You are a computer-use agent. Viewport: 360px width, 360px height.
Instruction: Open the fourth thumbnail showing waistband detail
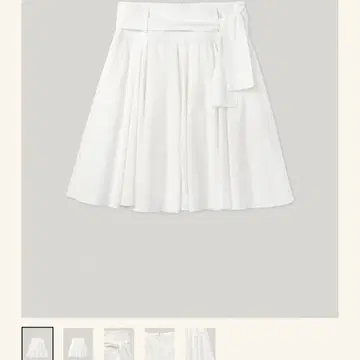[x=160, y=344]
